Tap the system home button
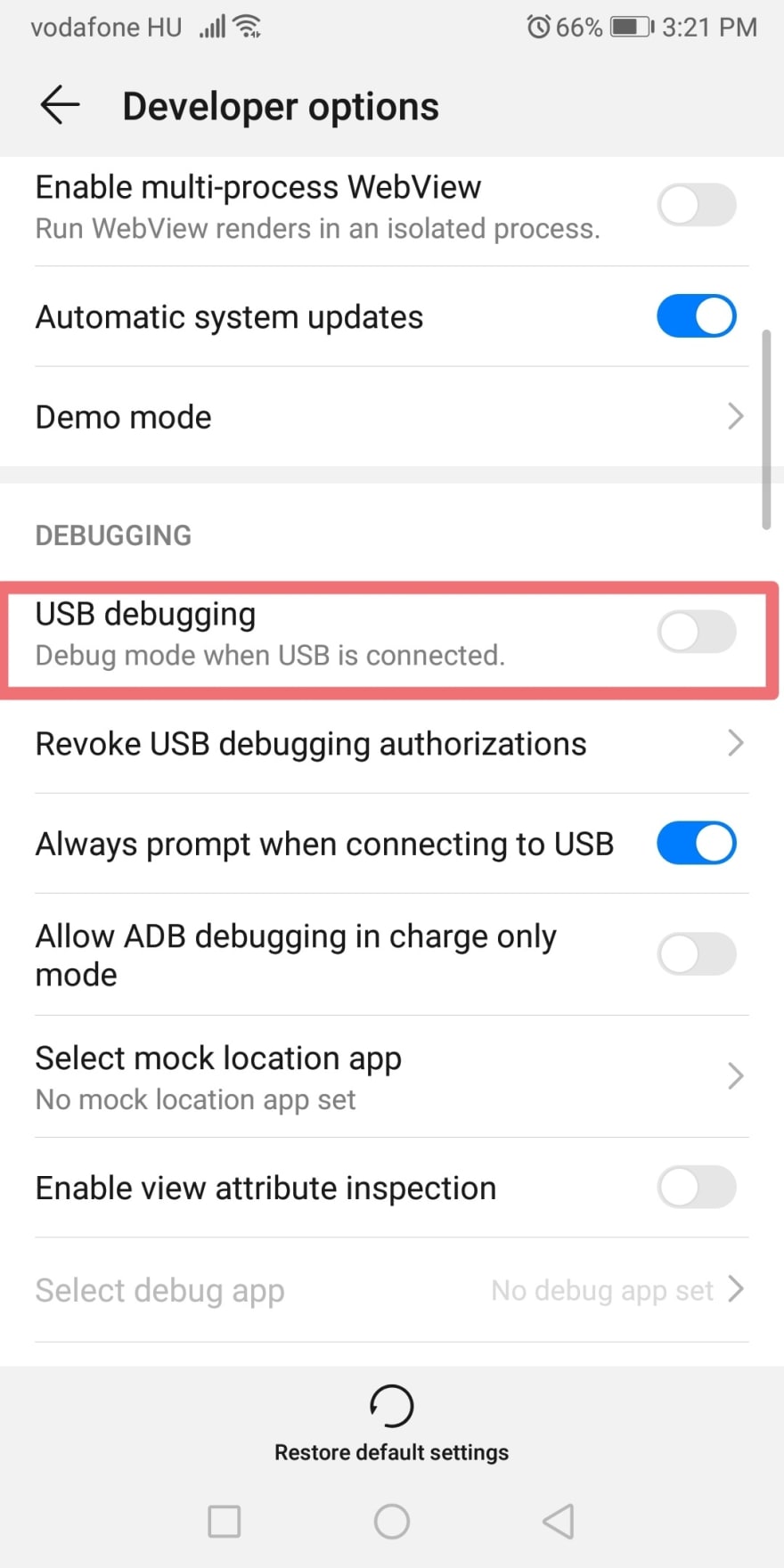Viewport: 784px width, 1568px height. pyautogui.click(x=392, y=1522)
